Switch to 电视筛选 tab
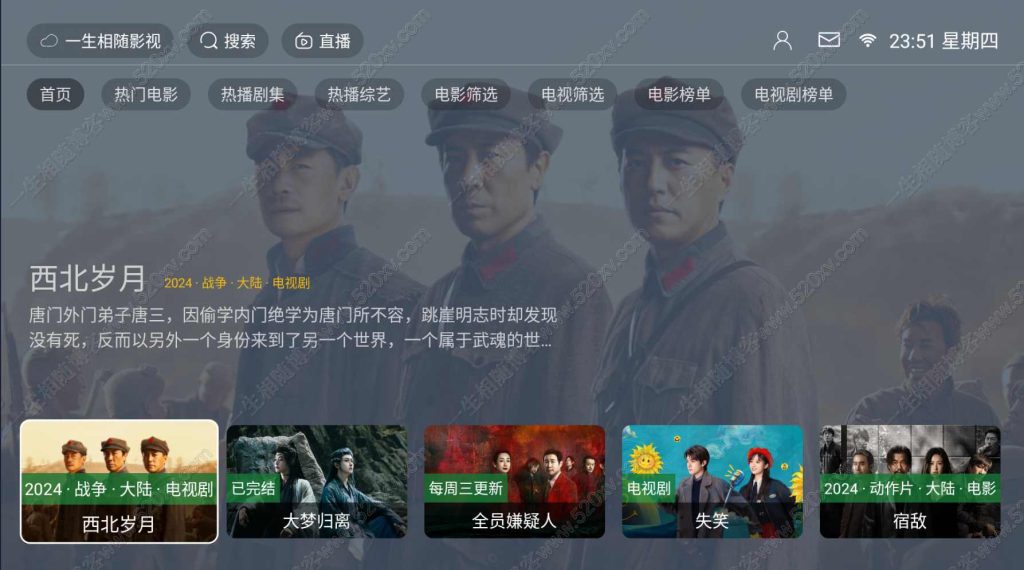 point(573,95)
